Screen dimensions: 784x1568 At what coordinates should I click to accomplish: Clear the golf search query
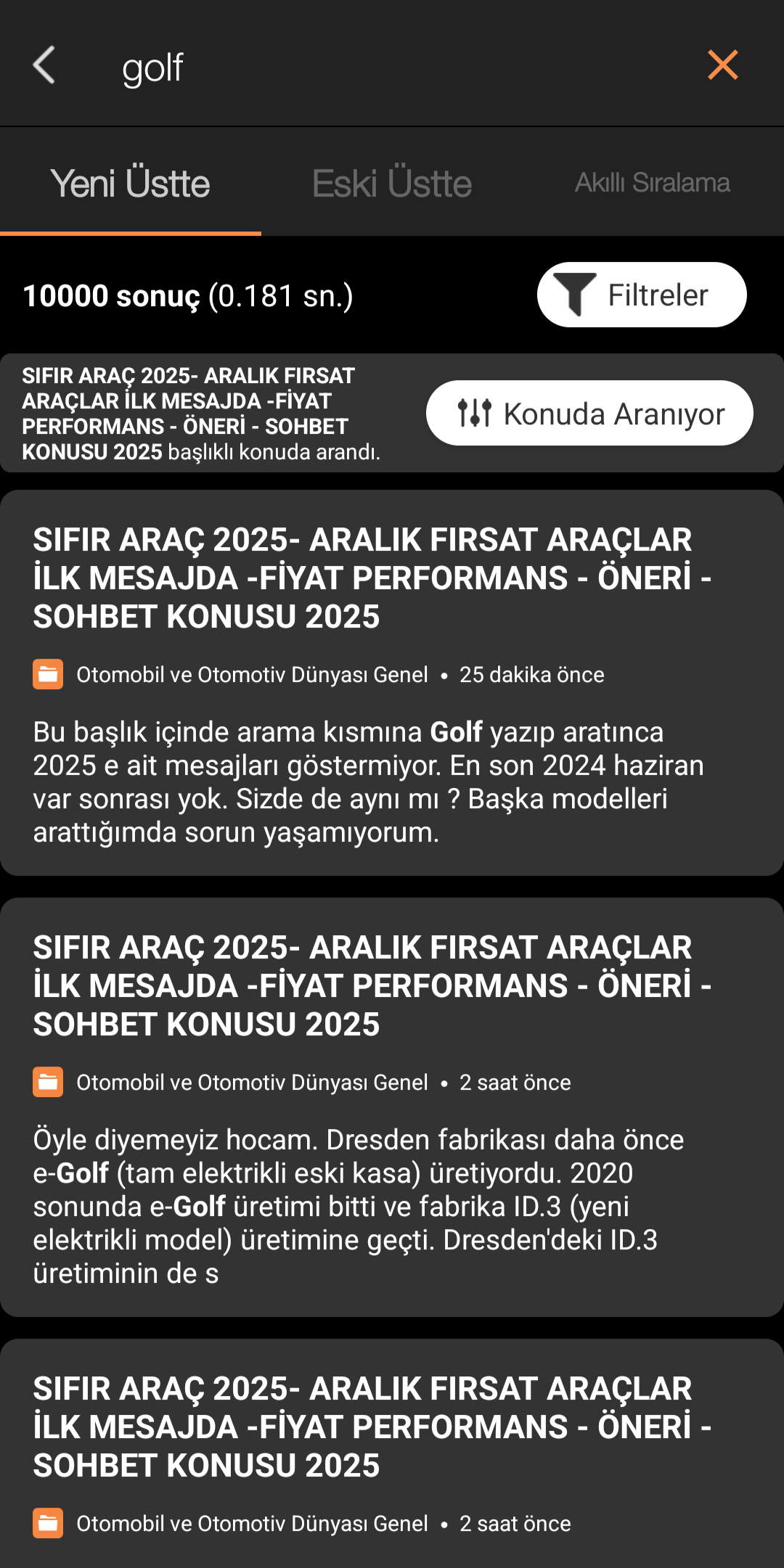coord(722,65)
